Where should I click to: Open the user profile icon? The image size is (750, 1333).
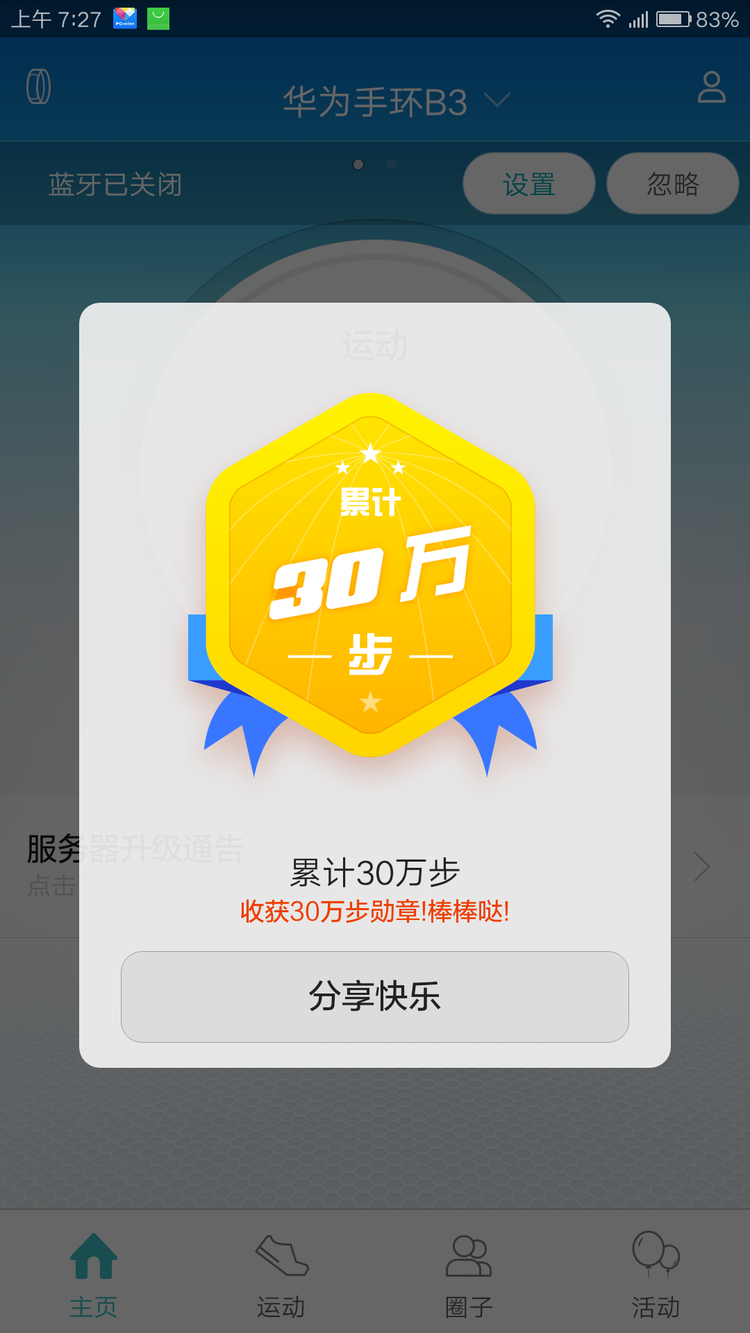[x=711, y=87]
